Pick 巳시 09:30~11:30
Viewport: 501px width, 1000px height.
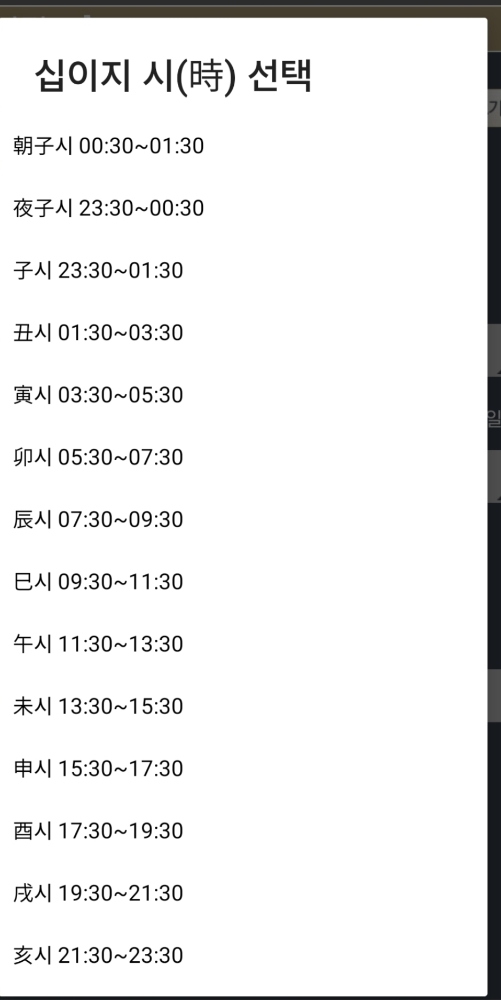[243, 582]
